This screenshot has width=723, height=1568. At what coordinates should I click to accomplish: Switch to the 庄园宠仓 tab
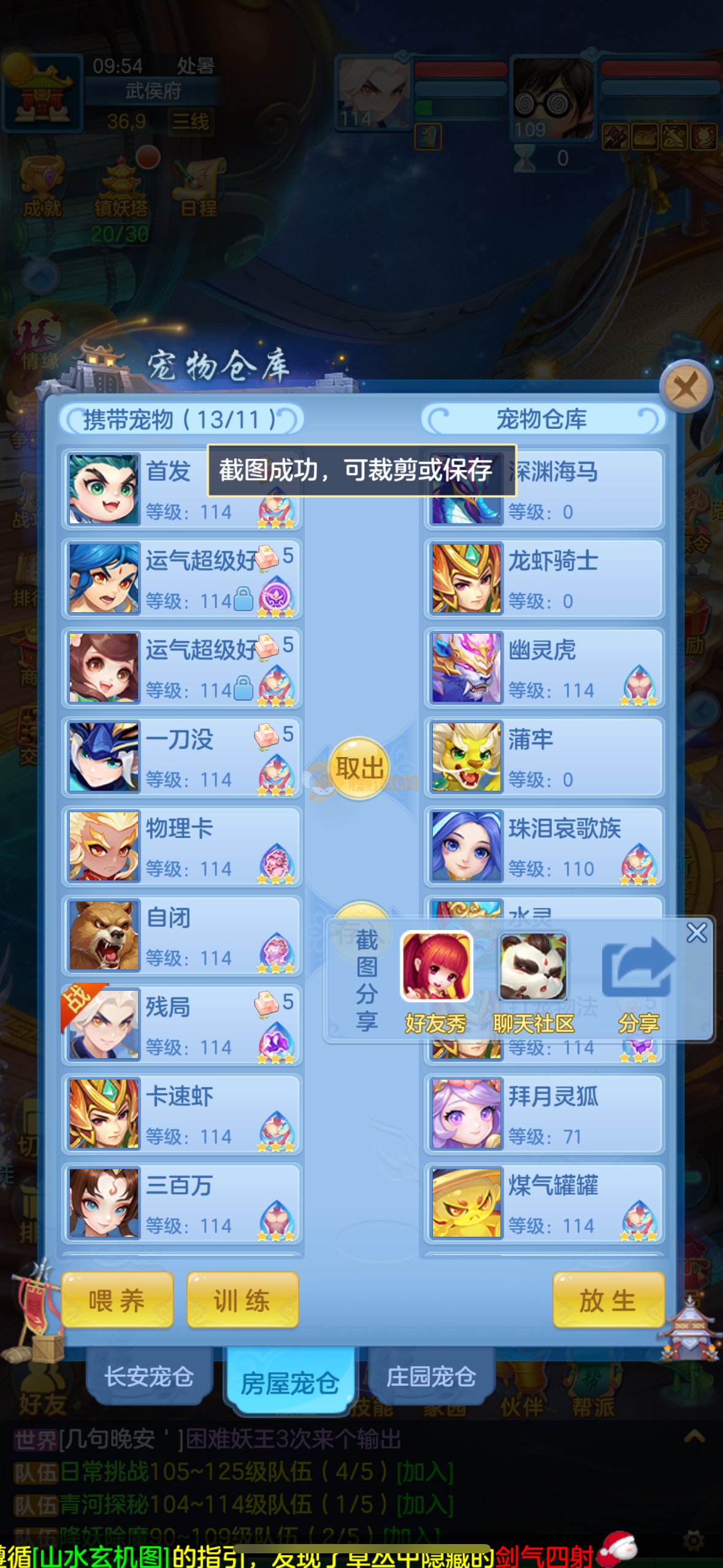click(x=431, y=1377)
